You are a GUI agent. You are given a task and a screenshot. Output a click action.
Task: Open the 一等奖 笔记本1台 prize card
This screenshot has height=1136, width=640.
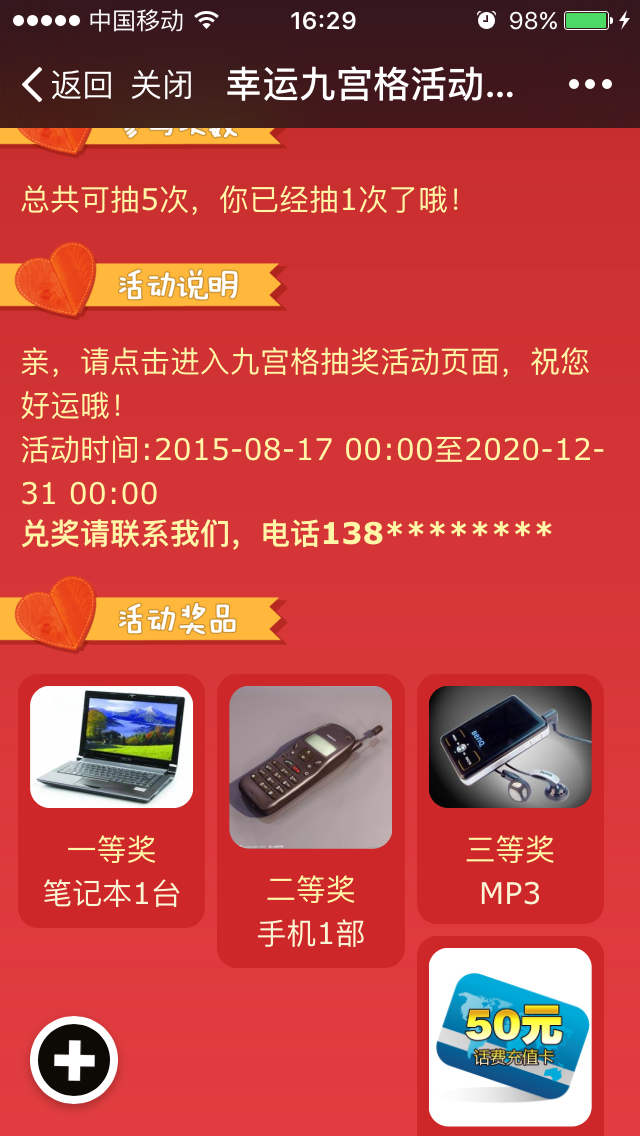(x=111, y=800)
